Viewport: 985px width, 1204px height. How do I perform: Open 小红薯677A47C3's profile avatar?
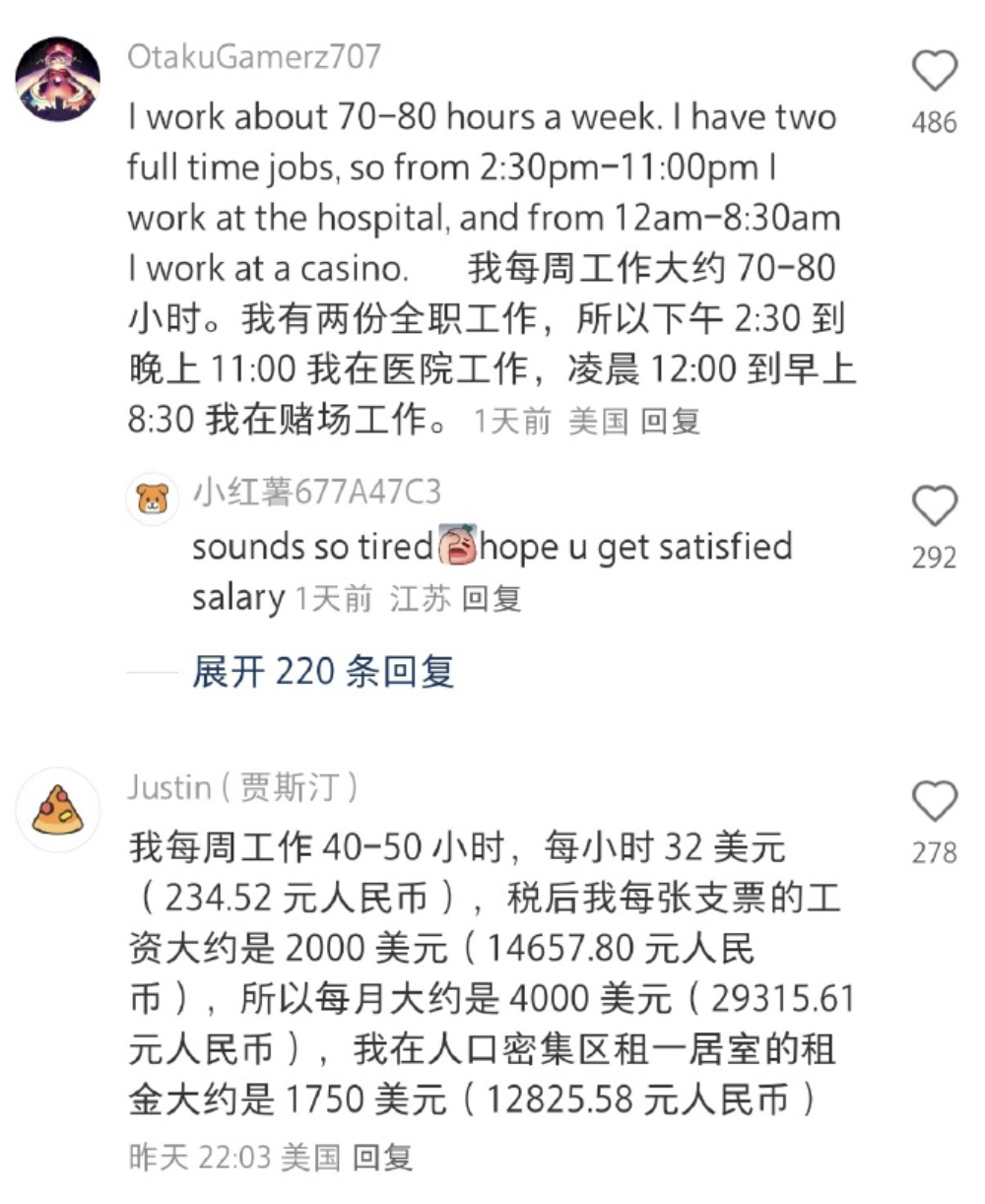pos(153,499)
